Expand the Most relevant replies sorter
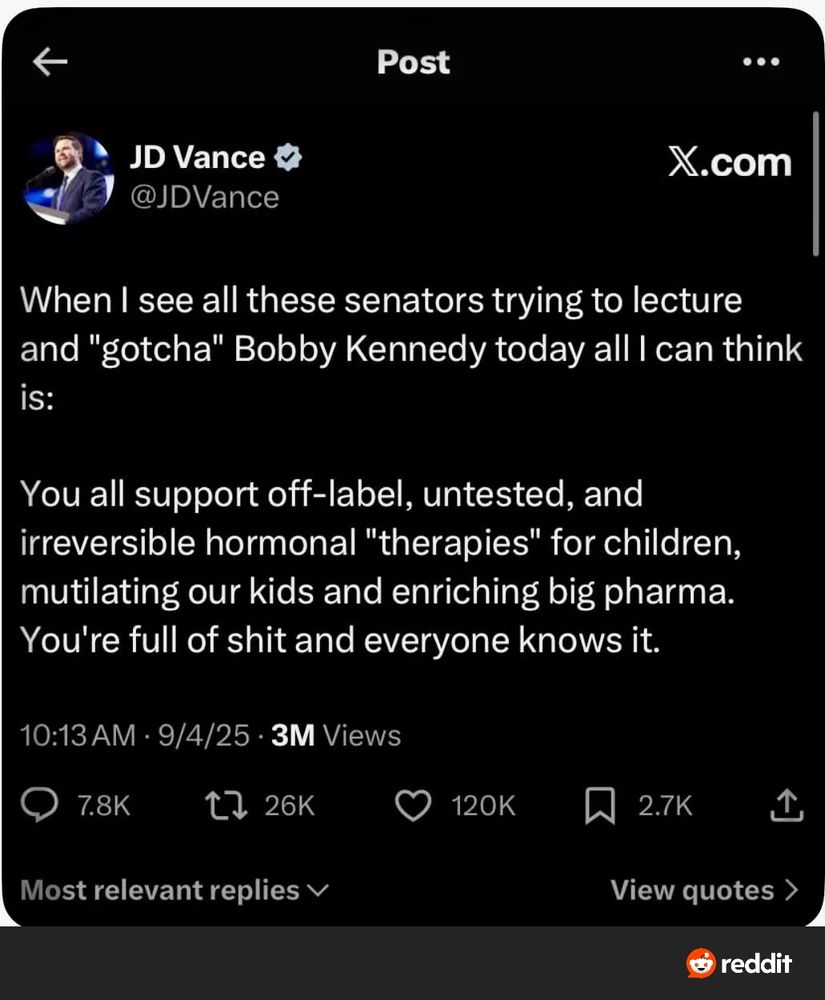The width and height of the screenshot is (825, 1000). tap(174, 890)
